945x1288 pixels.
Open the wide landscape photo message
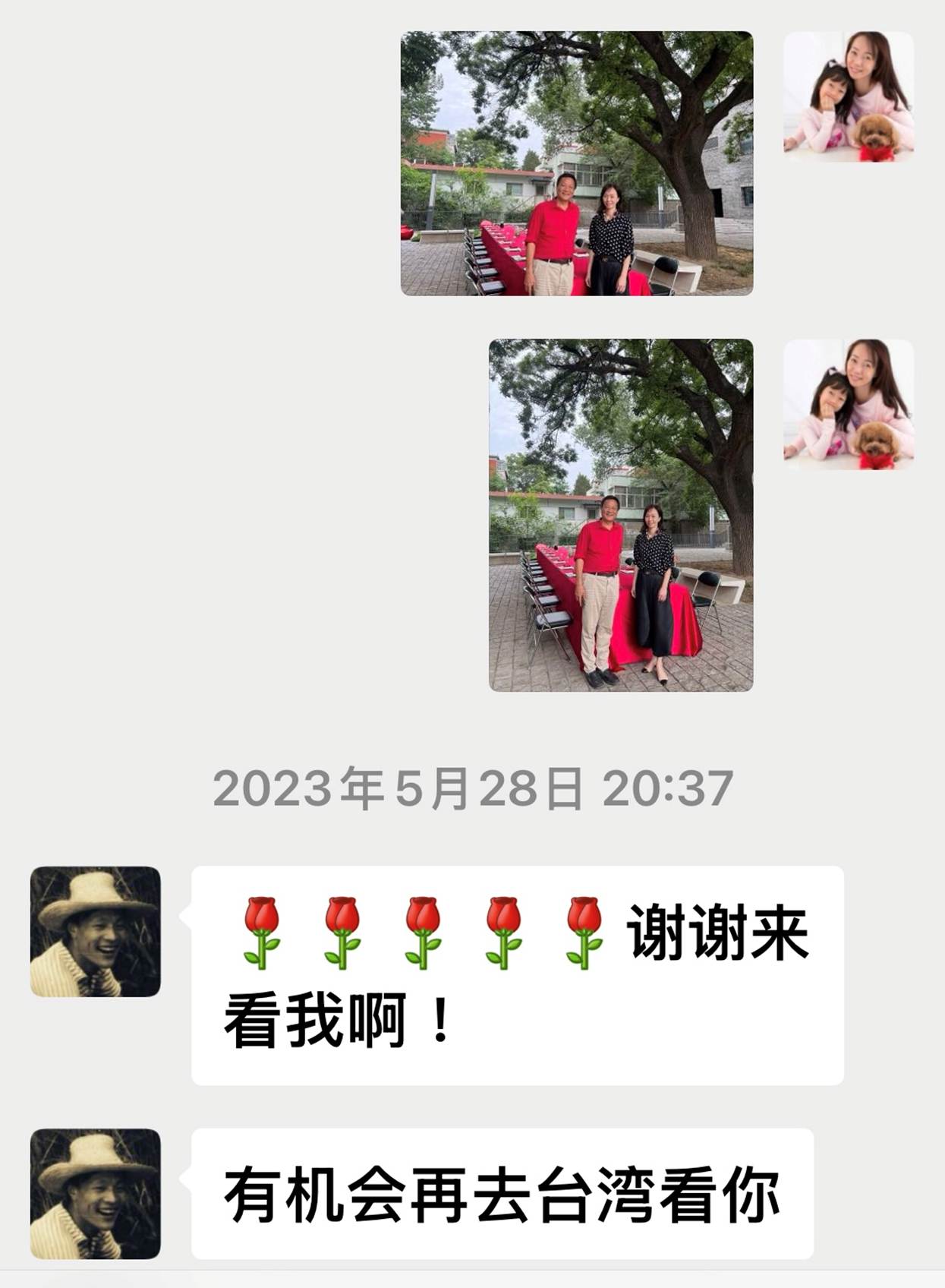(x=577, y=163)
